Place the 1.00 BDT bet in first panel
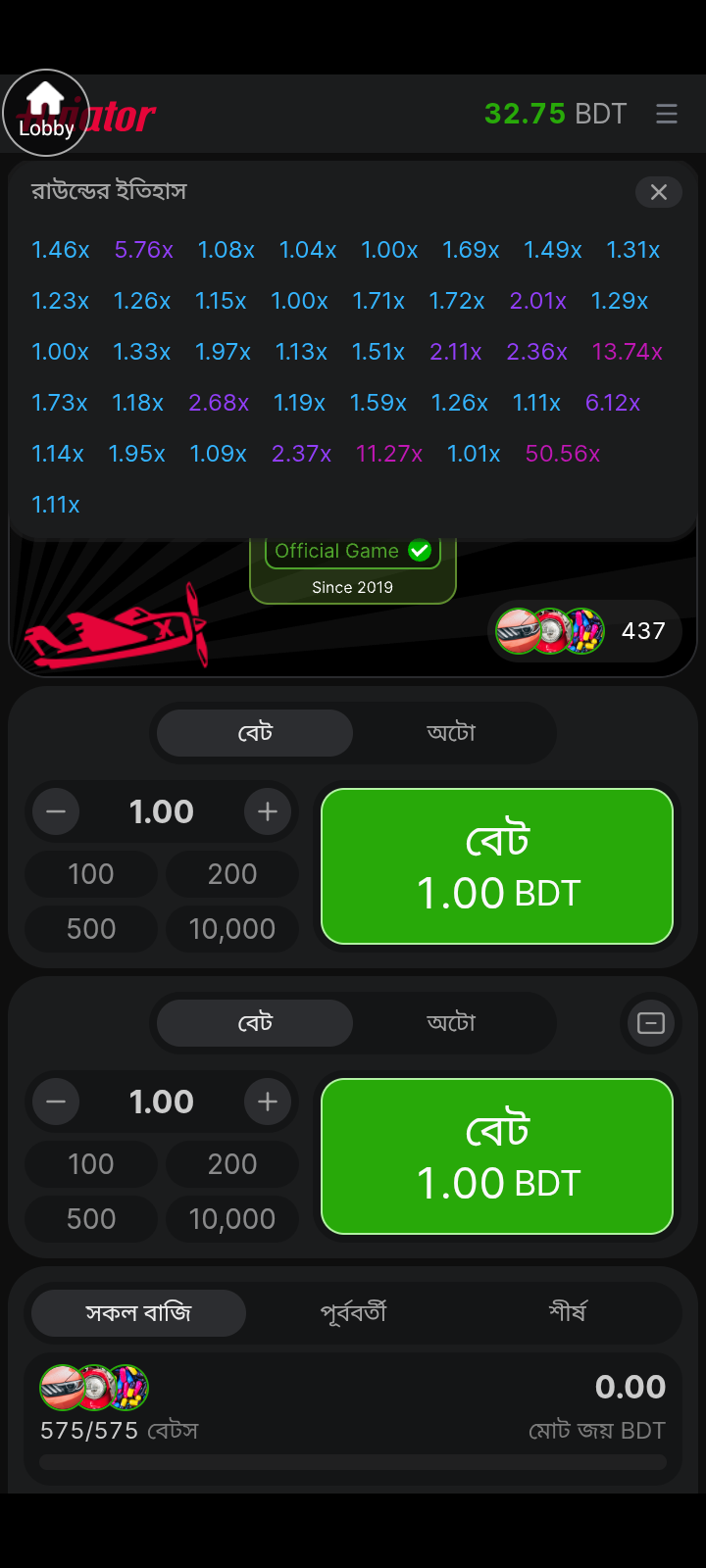The height and width of the screenshot is (1568, 706). [x=497, y=866]
